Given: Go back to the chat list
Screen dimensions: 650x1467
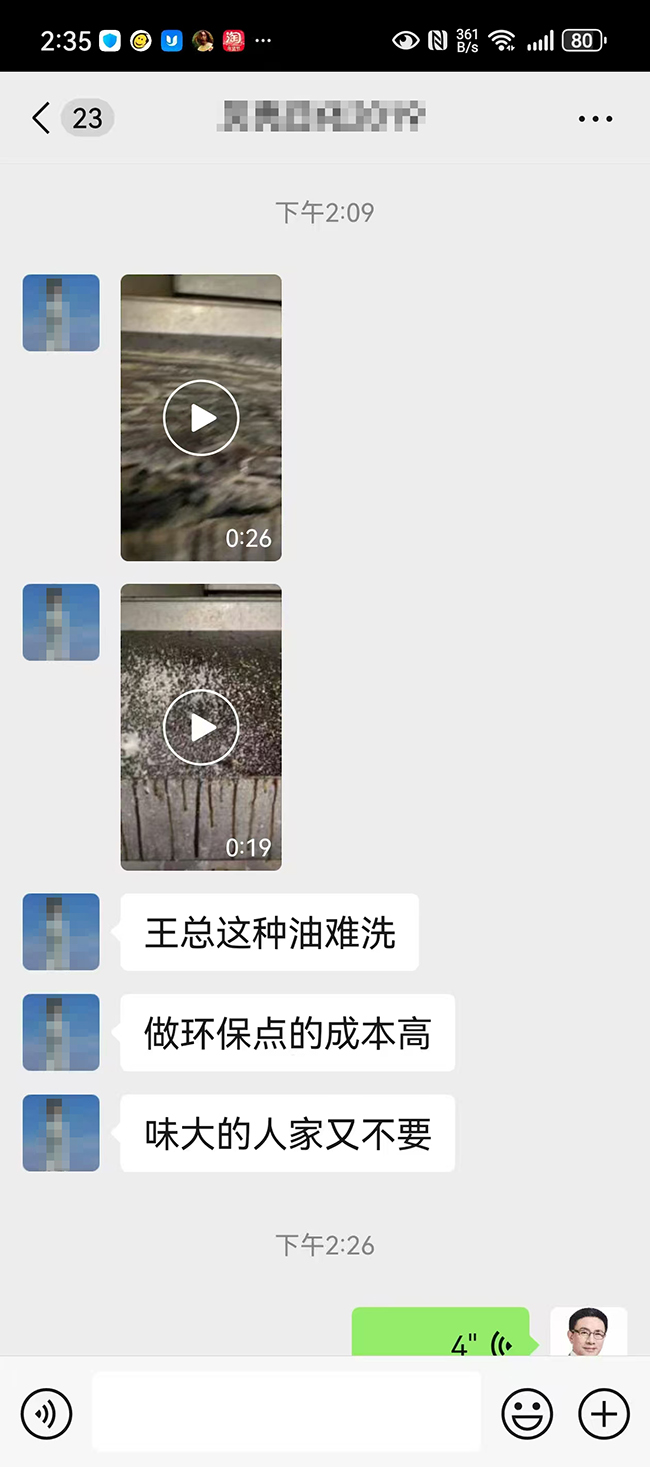Looking at the screenshot, I should [42, 119].
